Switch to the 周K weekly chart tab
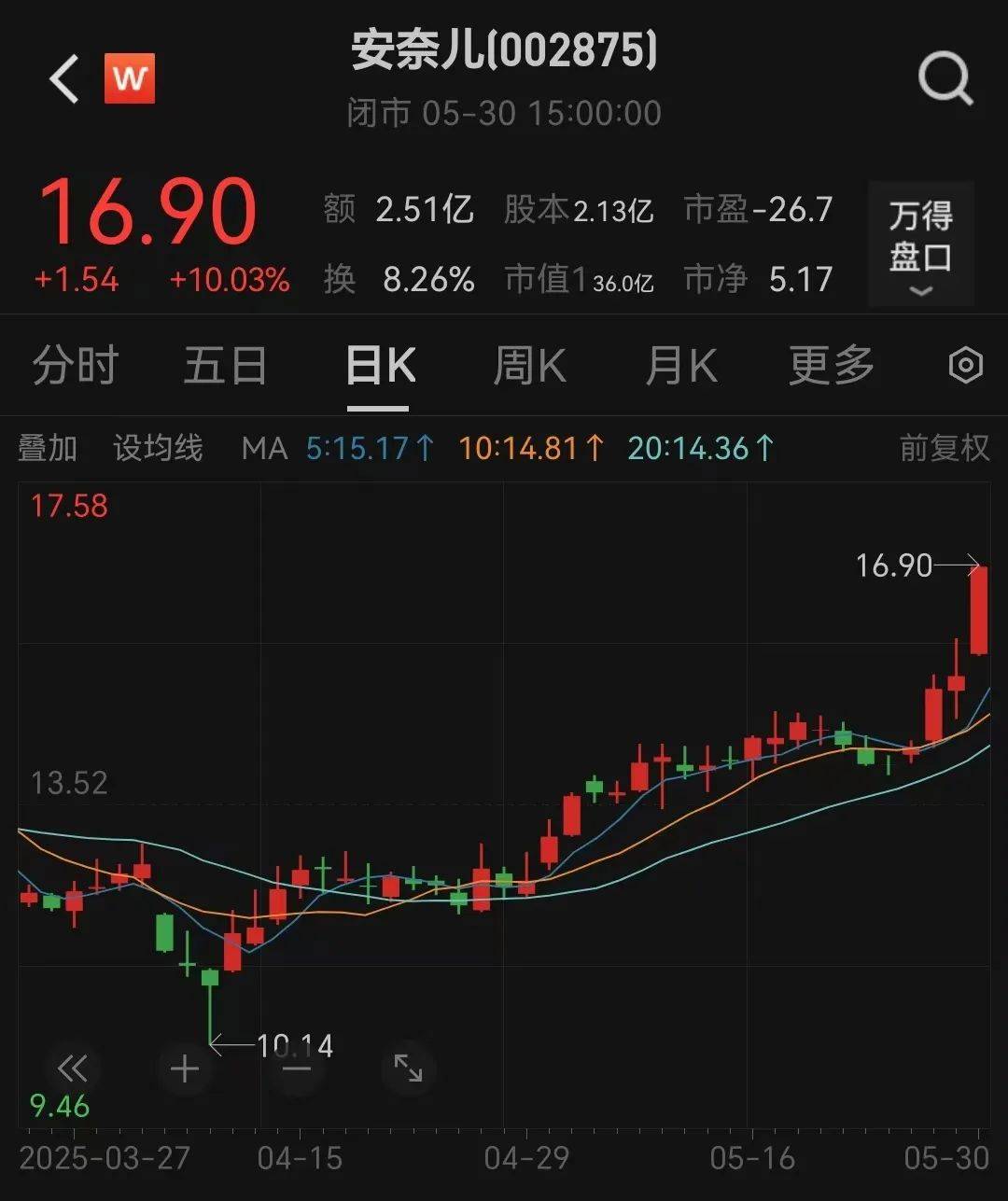 [530, 365]
